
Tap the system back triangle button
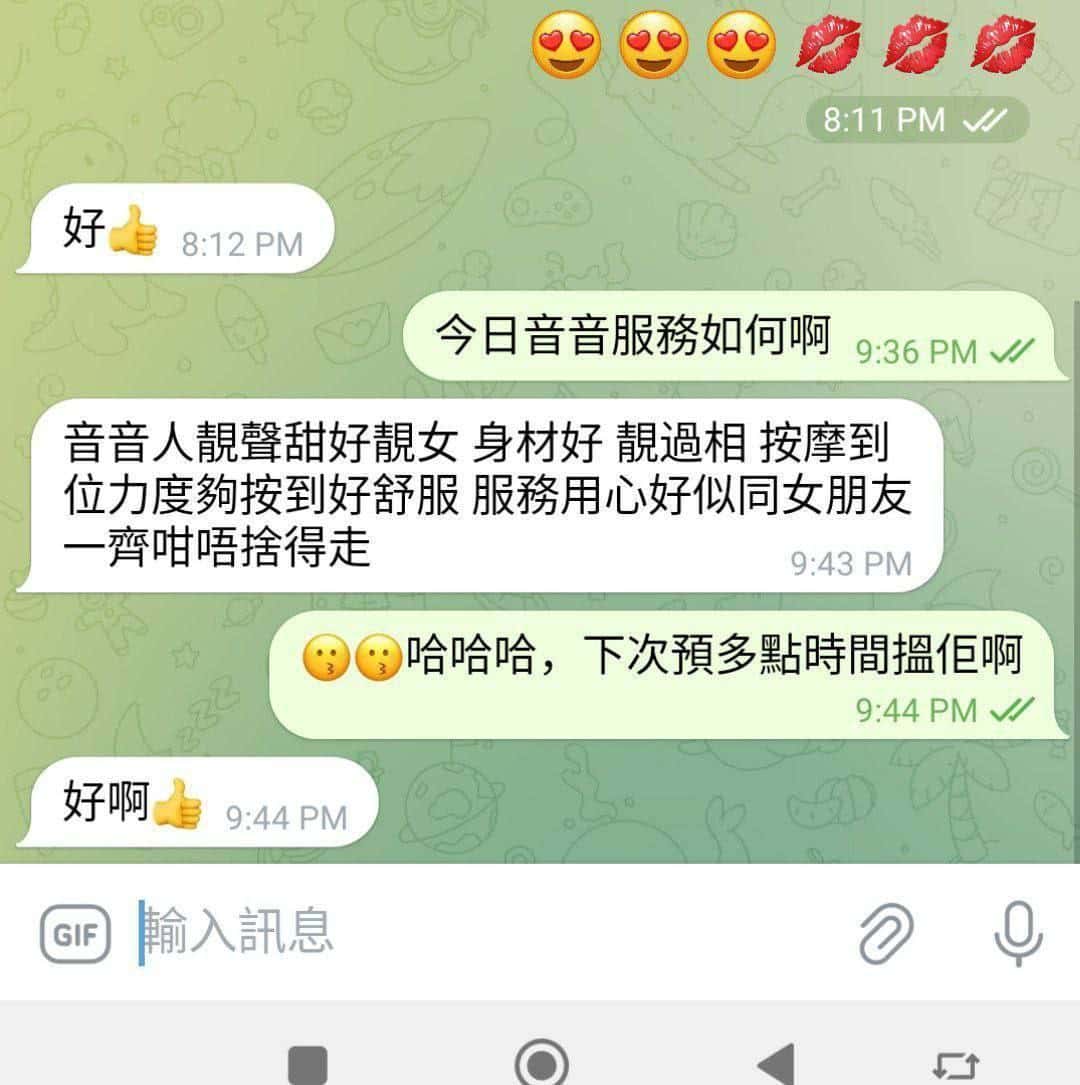pos(775,1064)
